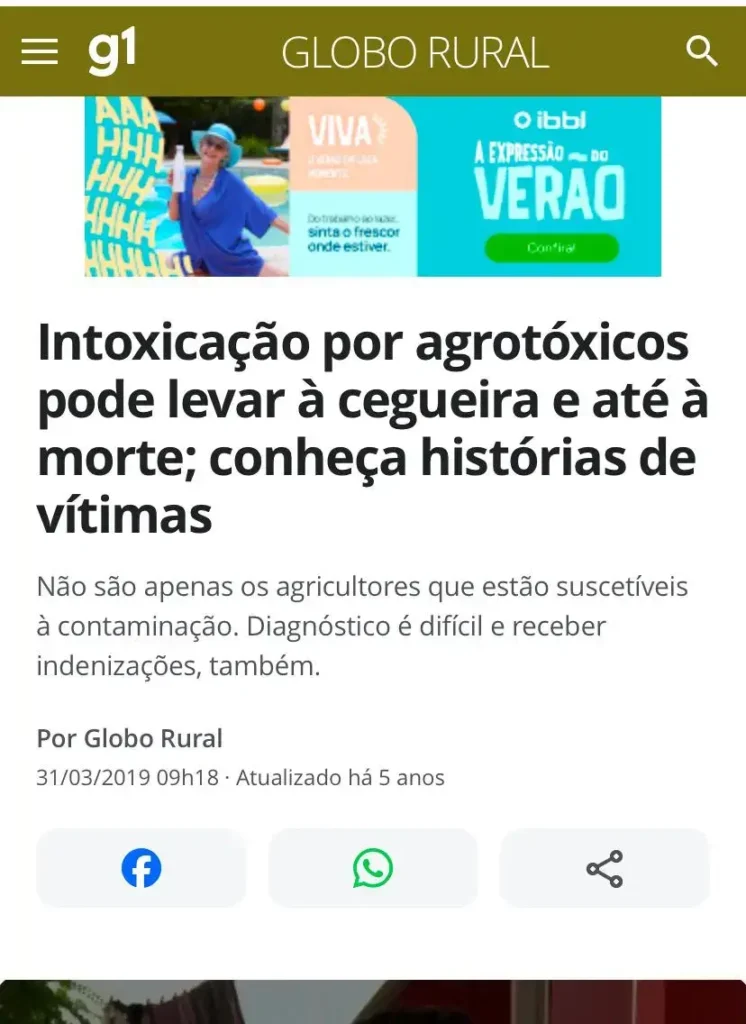Tap the Confira button in the ad
This screenshot has height=1024, width=746.
551,249
